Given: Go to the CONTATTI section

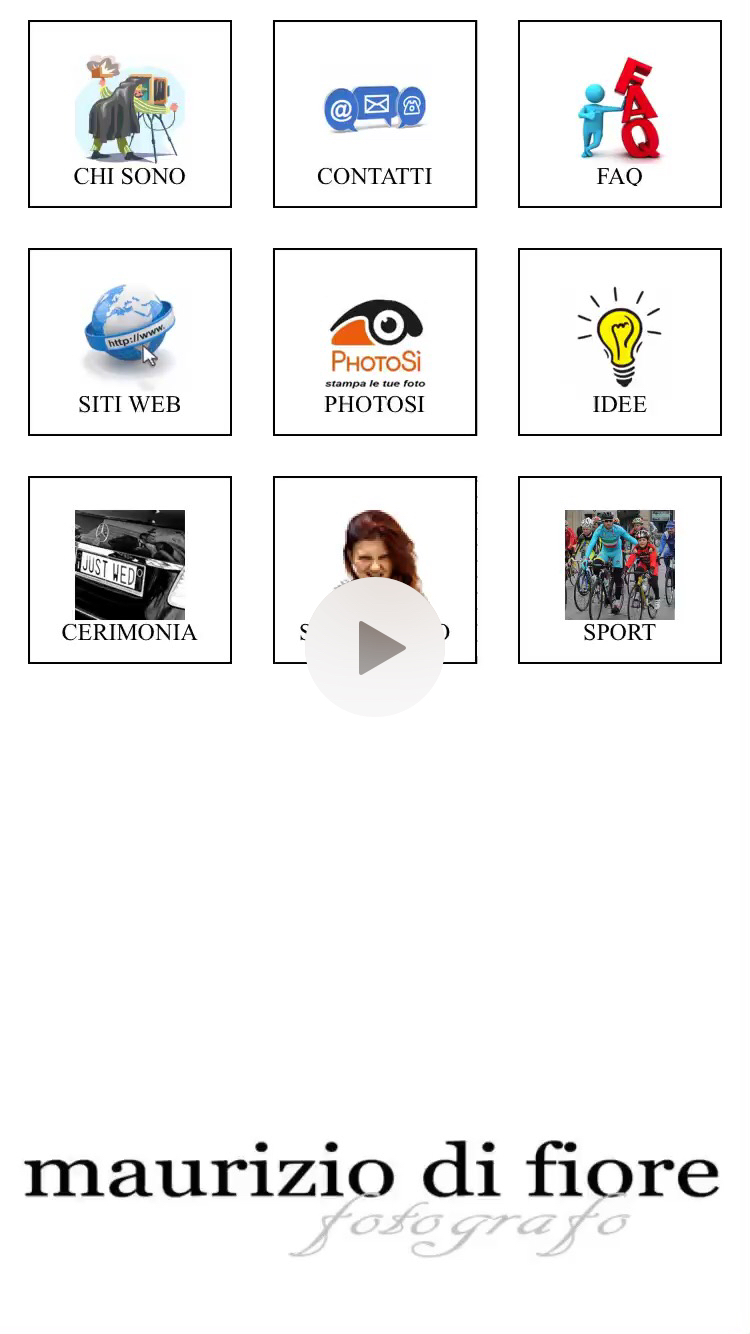Looking at the screenshot, I should 375,114.
